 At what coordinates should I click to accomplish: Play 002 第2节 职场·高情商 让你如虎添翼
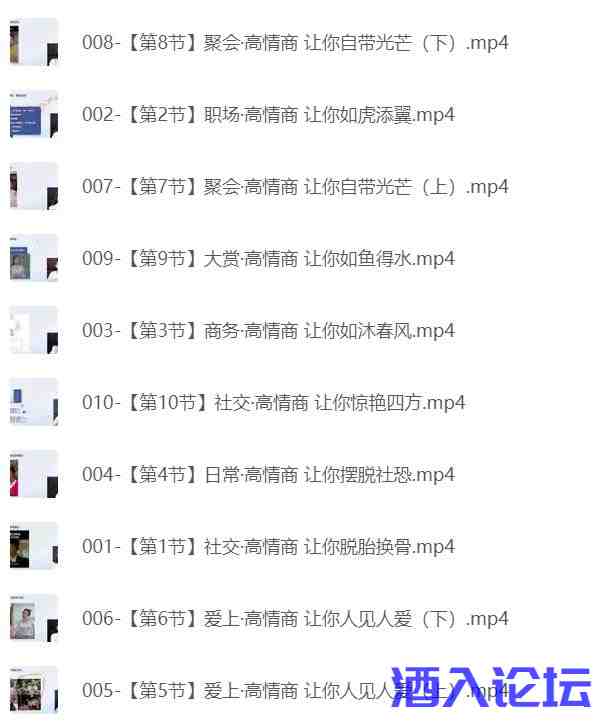pyautogui.click(x=268, y=115)
